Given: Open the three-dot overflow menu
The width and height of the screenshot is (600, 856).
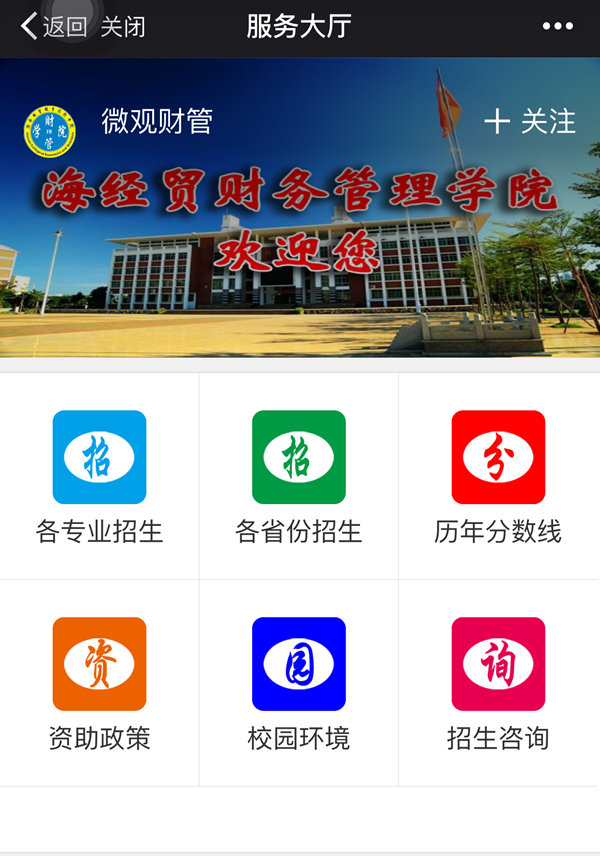Looking at the screenshot, I should point(557,27).
